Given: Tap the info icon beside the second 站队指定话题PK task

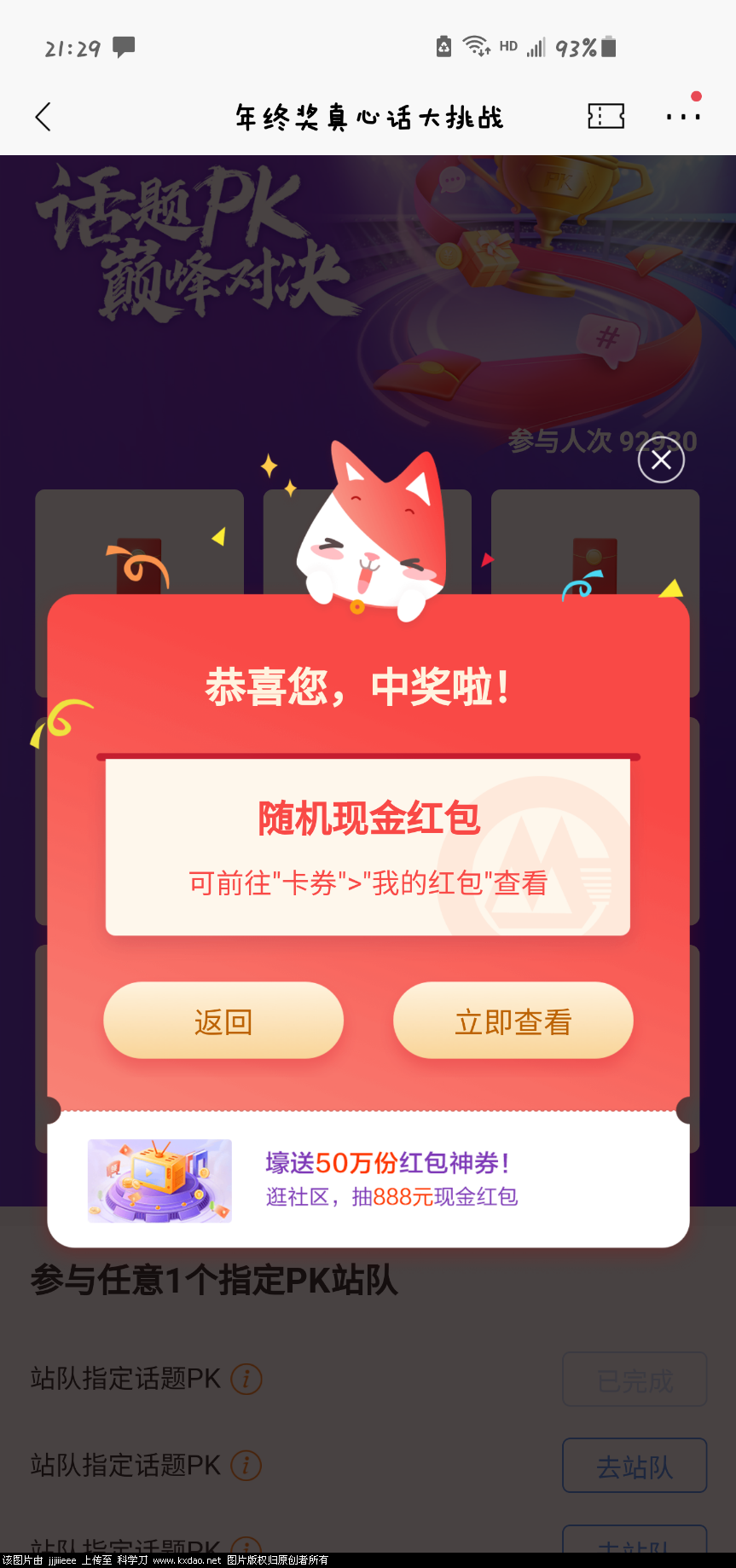Looking at the screenshot, I should click(x=246, y=1465).
